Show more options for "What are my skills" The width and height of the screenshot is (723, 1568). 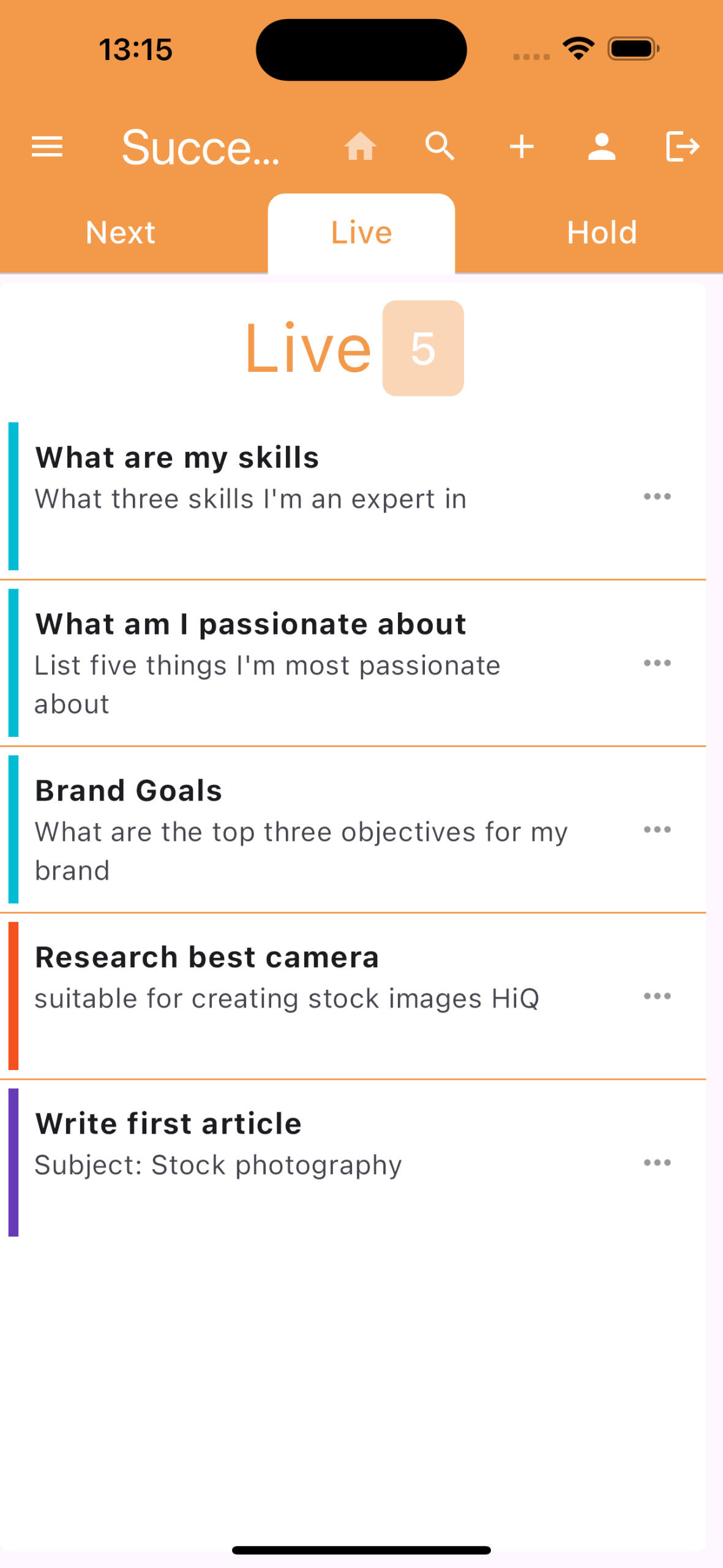pos(657,496)
